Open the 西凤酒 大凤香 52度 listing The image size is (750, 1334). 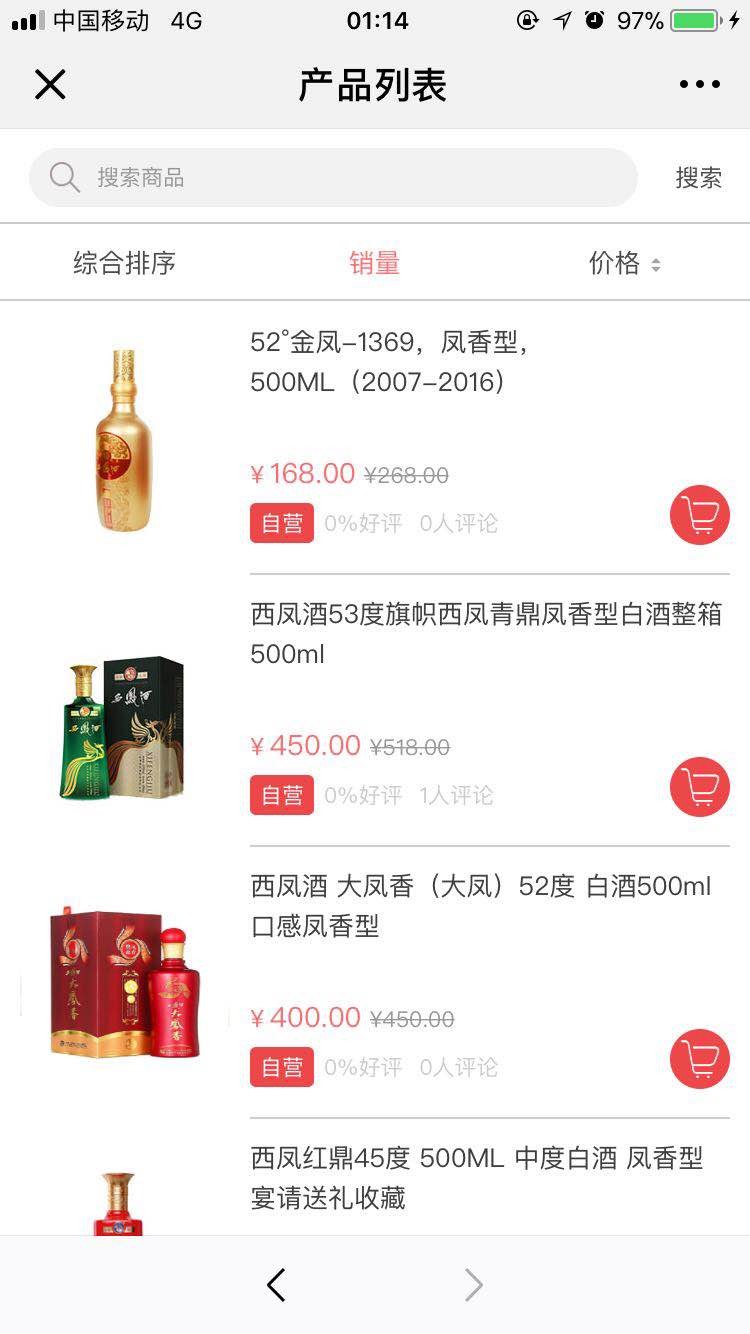[480, 906]
